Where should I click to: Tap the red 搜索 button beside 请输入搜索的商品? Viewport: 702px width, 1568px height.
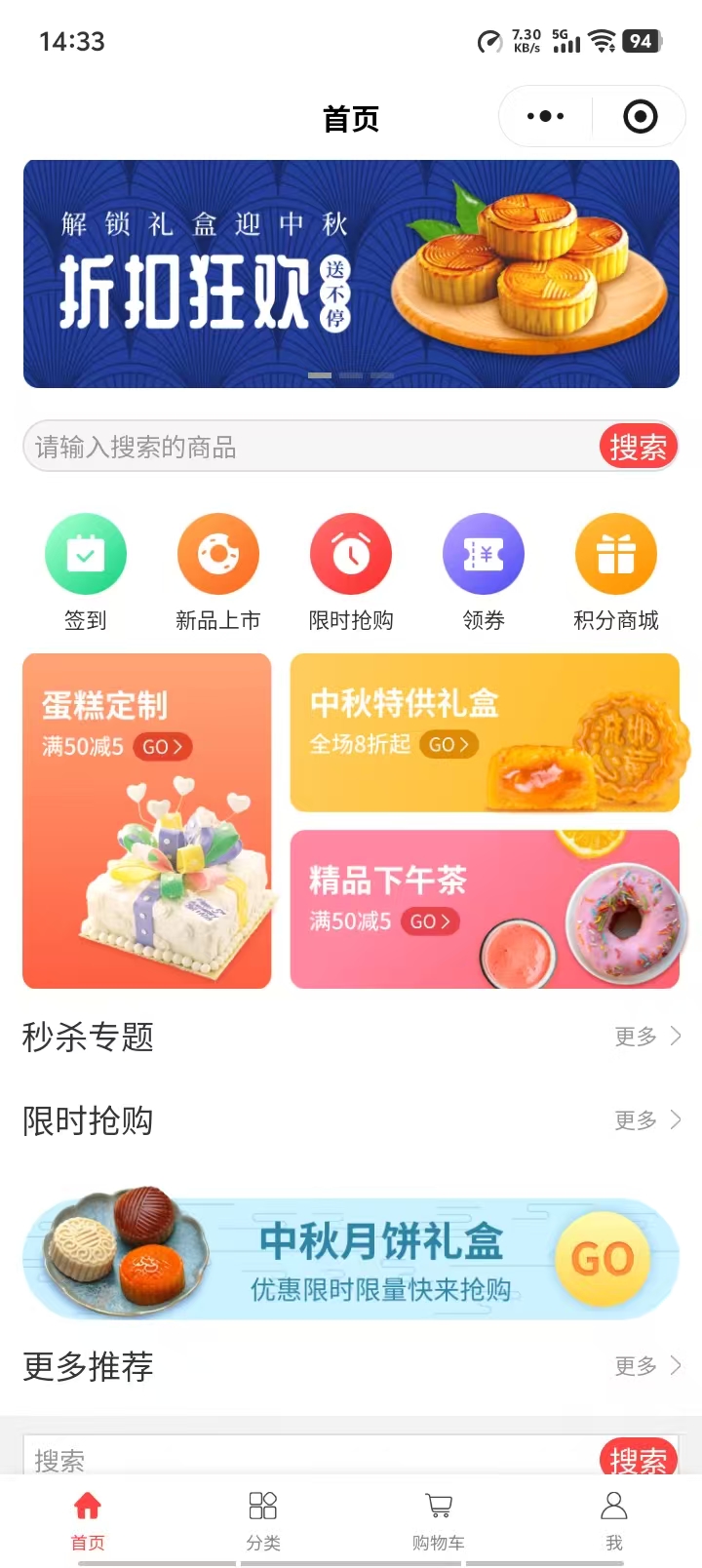(x=638, y=447)
